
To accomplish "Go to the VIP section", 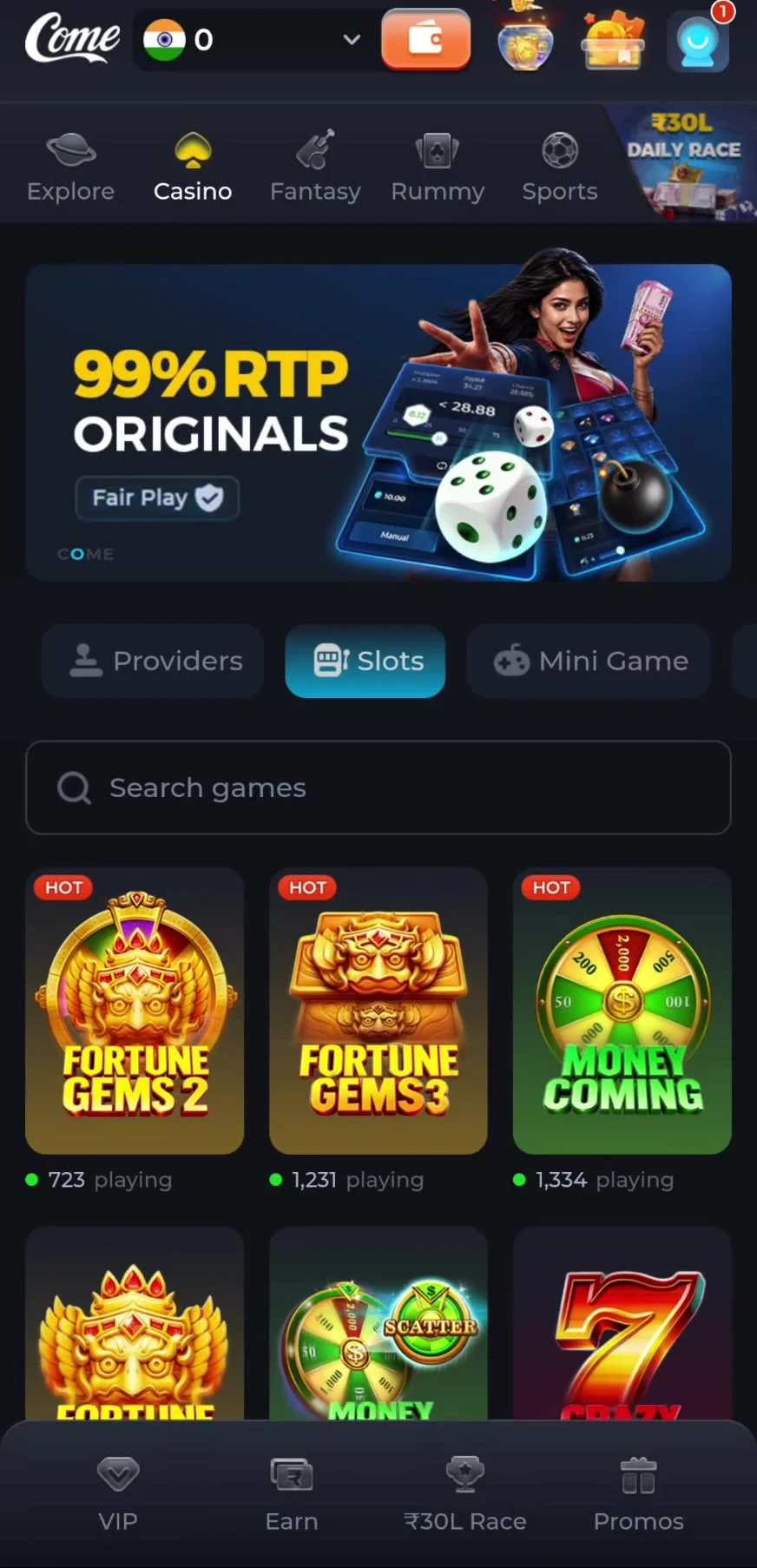I will (x=118, y=1495).
